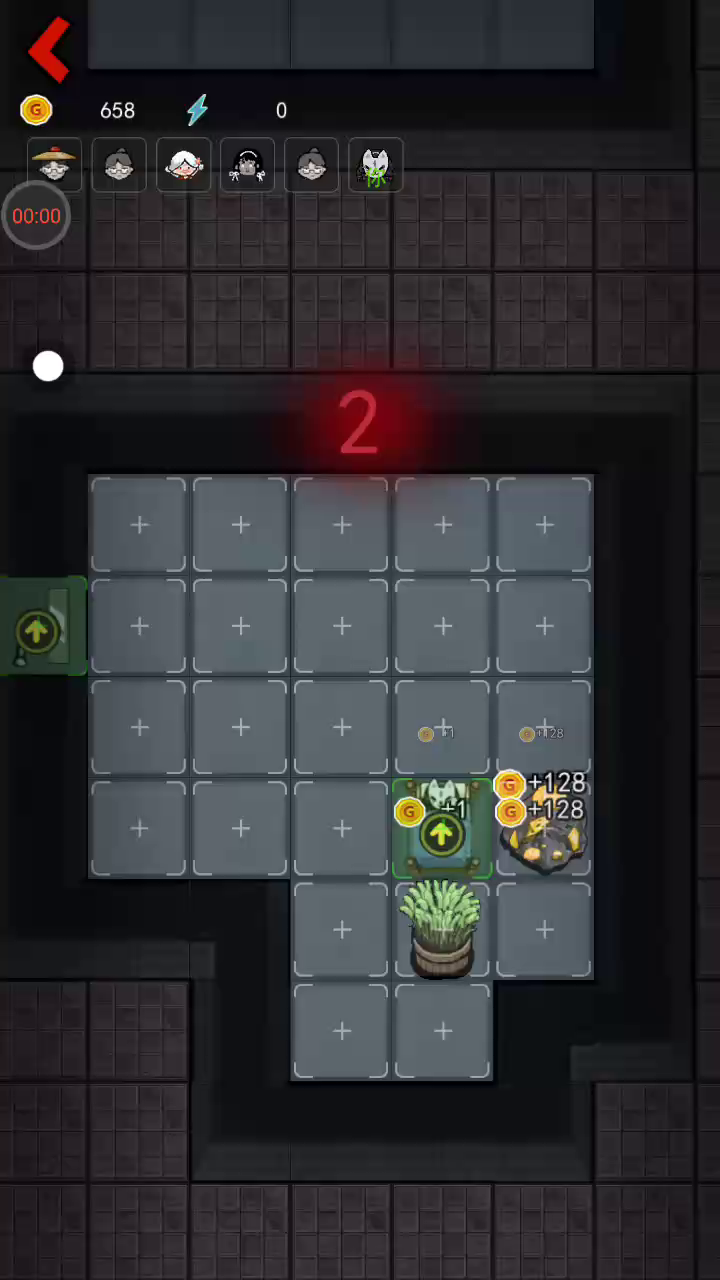Select the straw-hat character avatar

tap(55, 165)
